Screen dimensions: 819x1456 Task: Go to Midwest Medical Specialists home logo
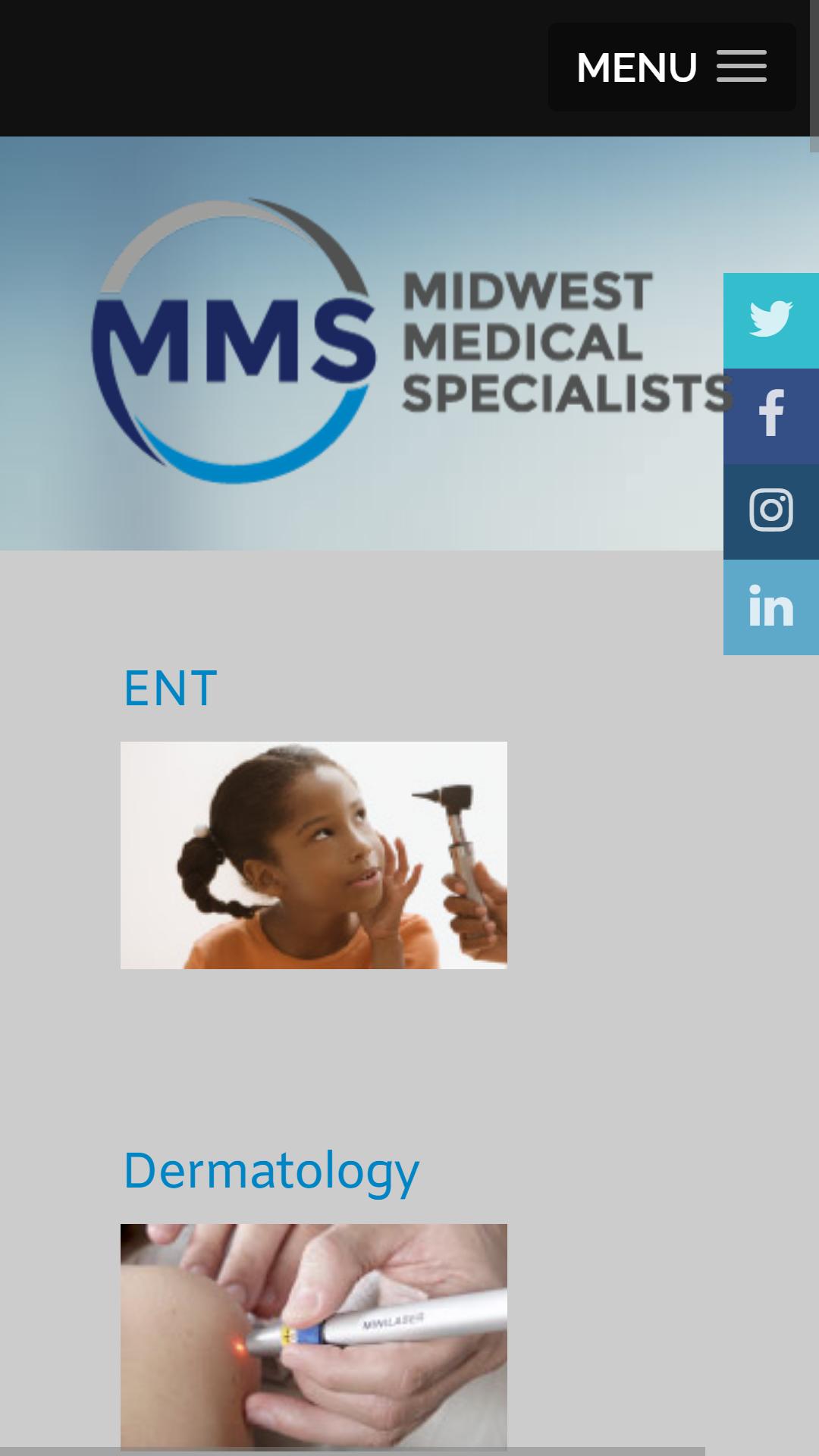pos(409,341)
